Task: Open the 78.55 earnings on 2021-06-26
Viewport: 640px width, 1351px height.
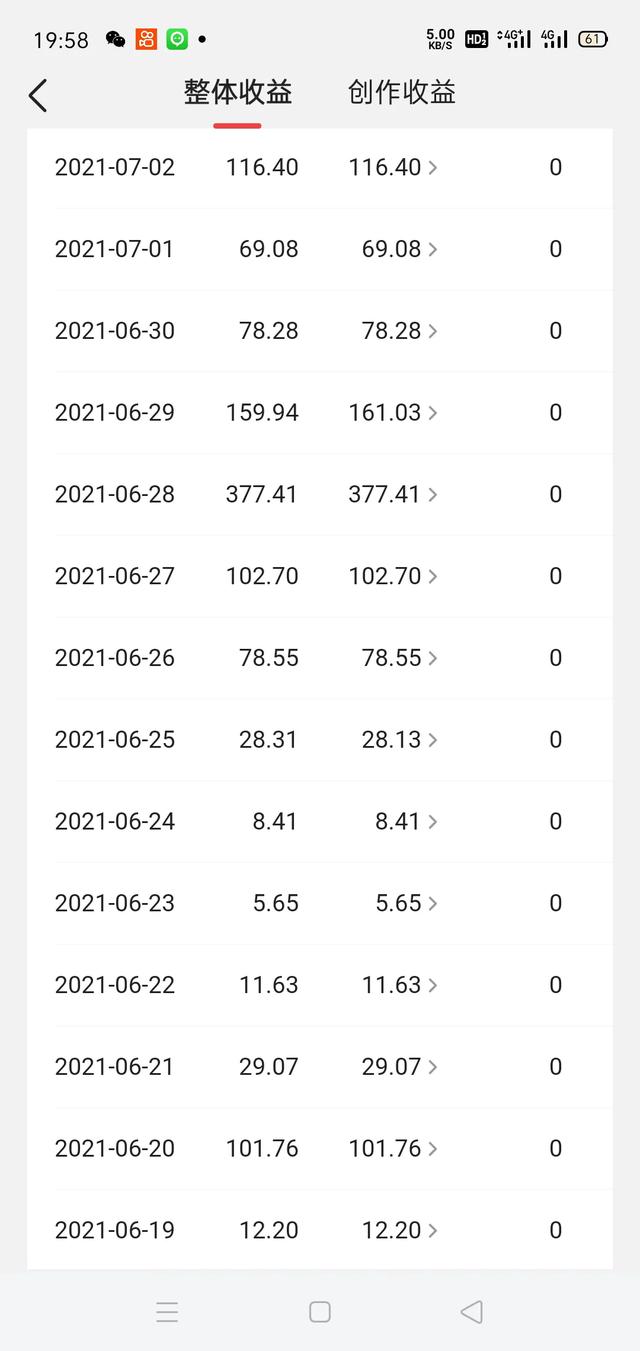Action: (x=399, y=658)
